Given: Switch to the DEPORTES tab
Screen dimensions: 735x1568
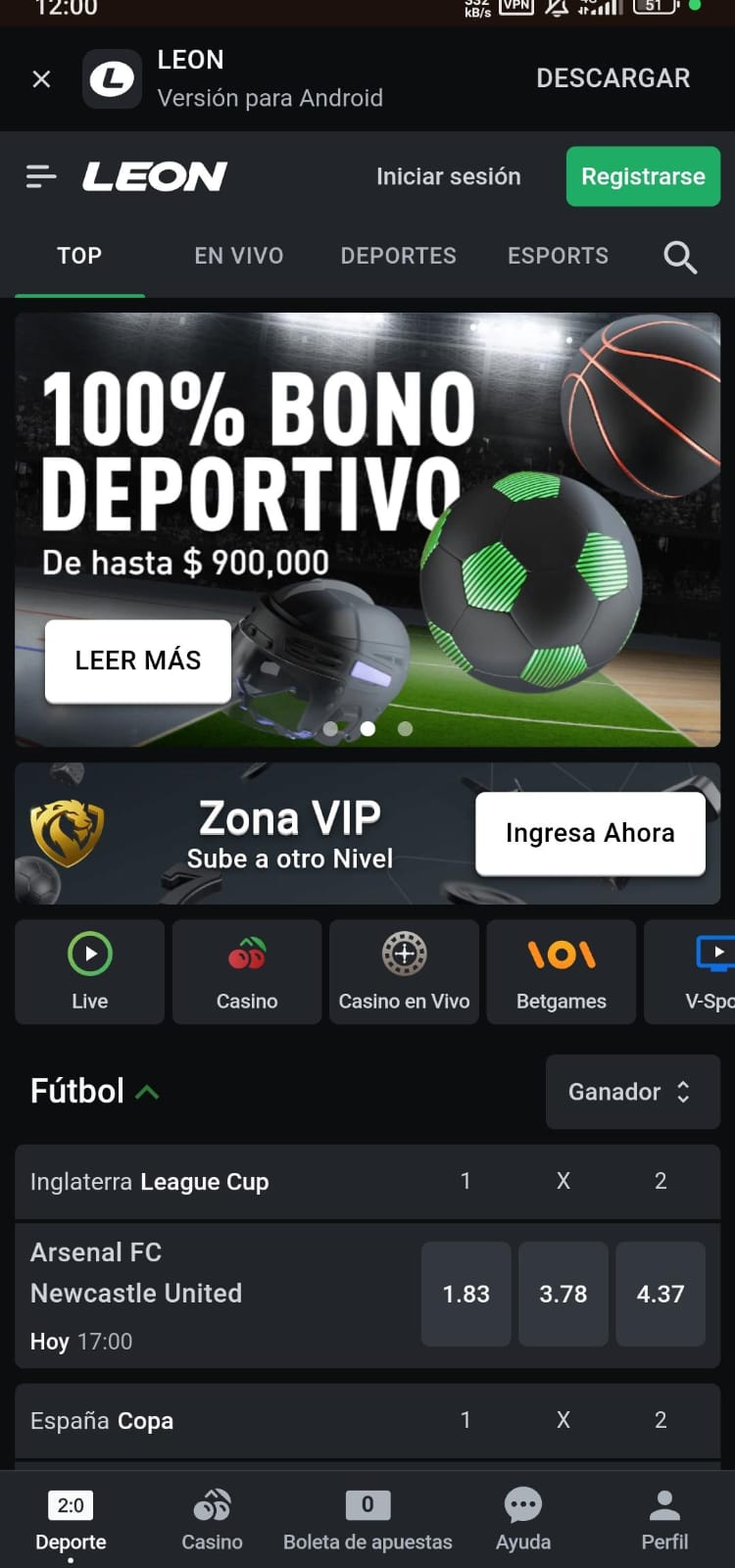Looking at the screenshot, I should click(398, 256).
